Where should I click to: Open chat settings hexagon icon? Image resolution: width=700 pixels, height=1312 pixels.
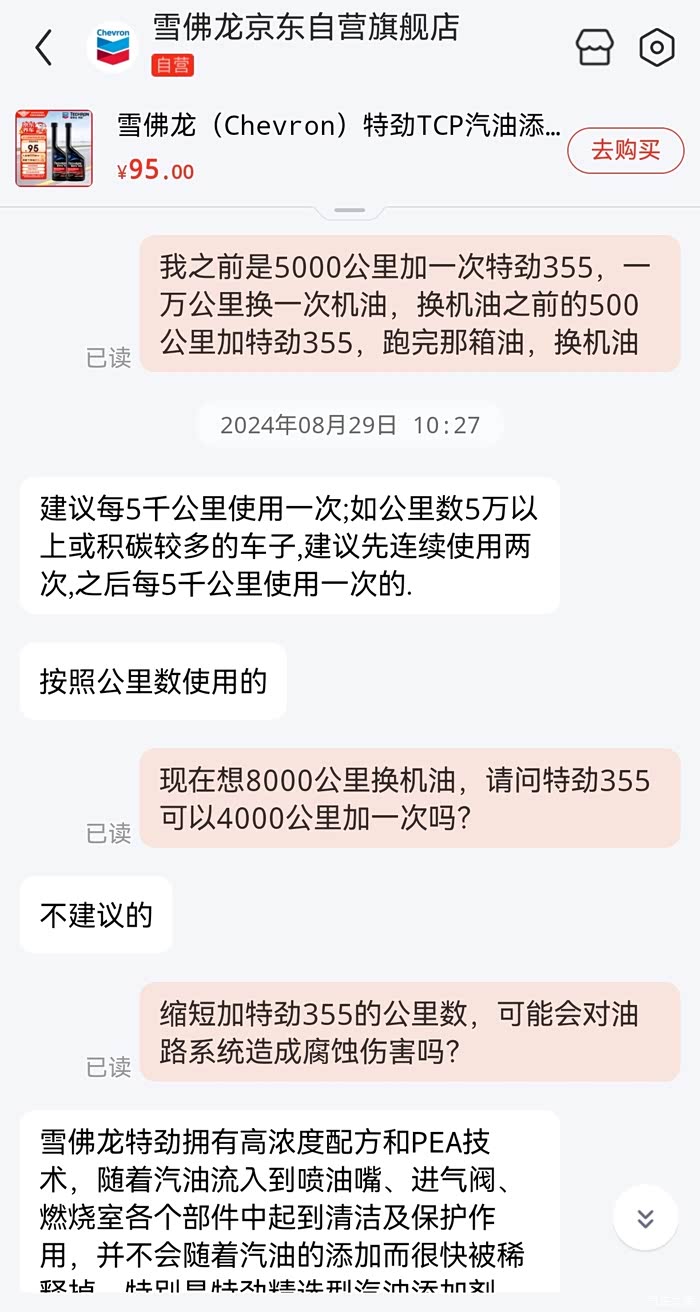(x=657, y=47)
